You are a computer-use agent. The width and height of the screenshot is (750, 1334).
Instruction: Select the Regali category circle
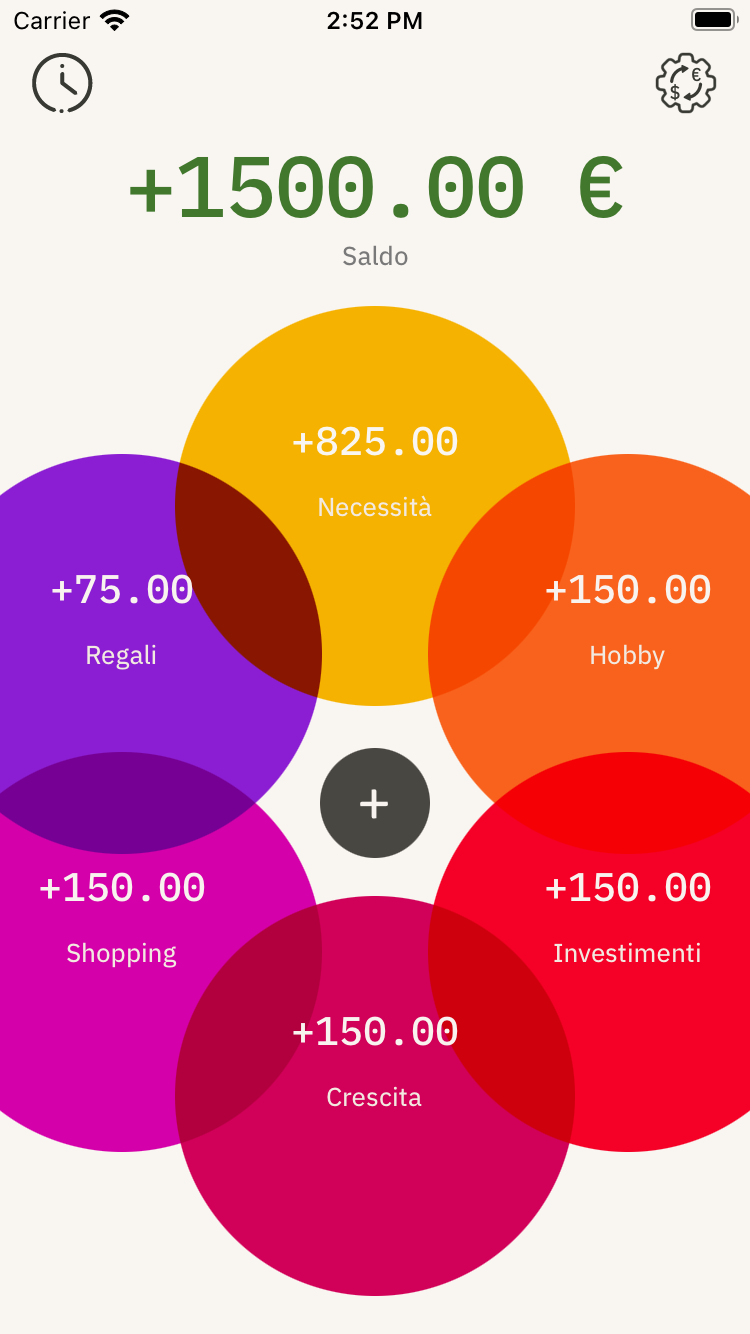(122, 620)
